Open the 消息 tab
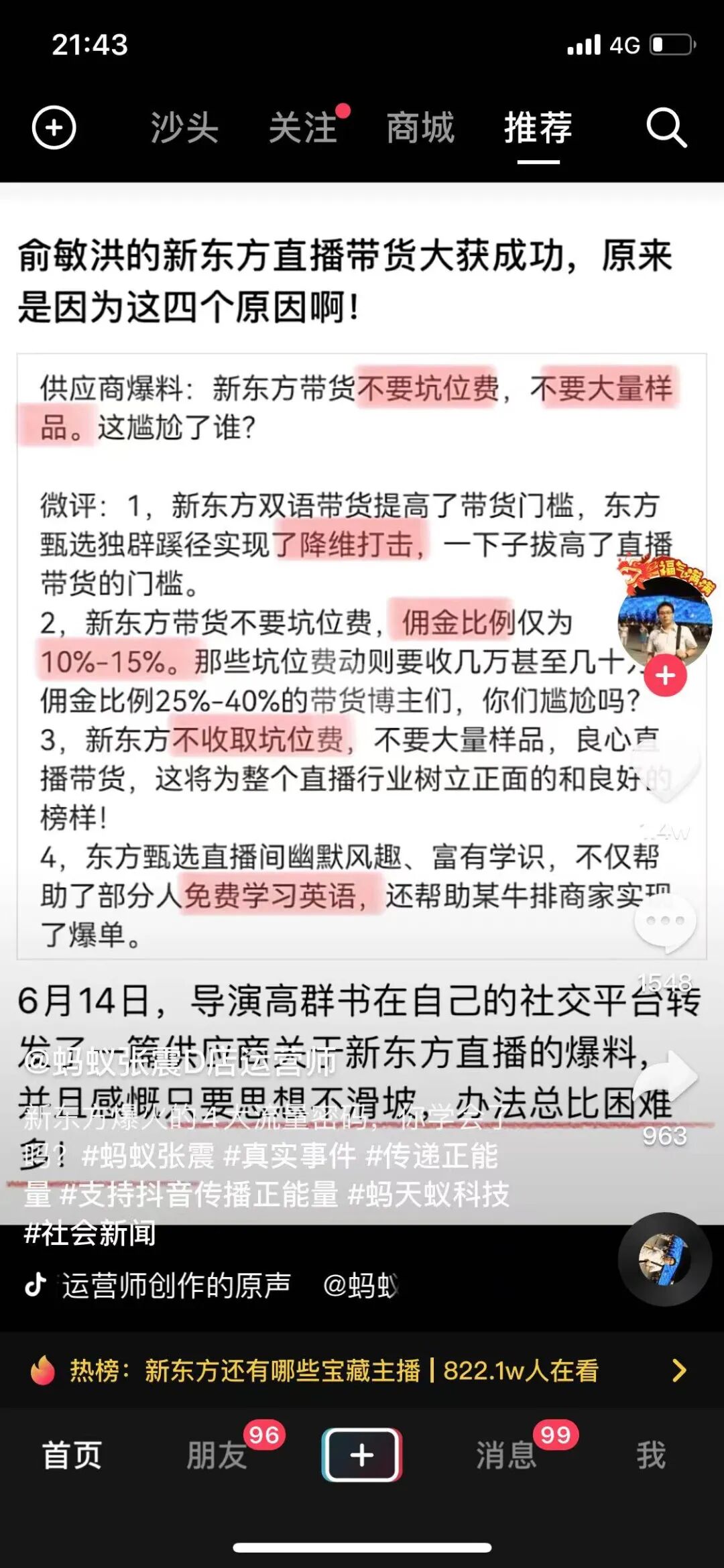 point(506,1455)
